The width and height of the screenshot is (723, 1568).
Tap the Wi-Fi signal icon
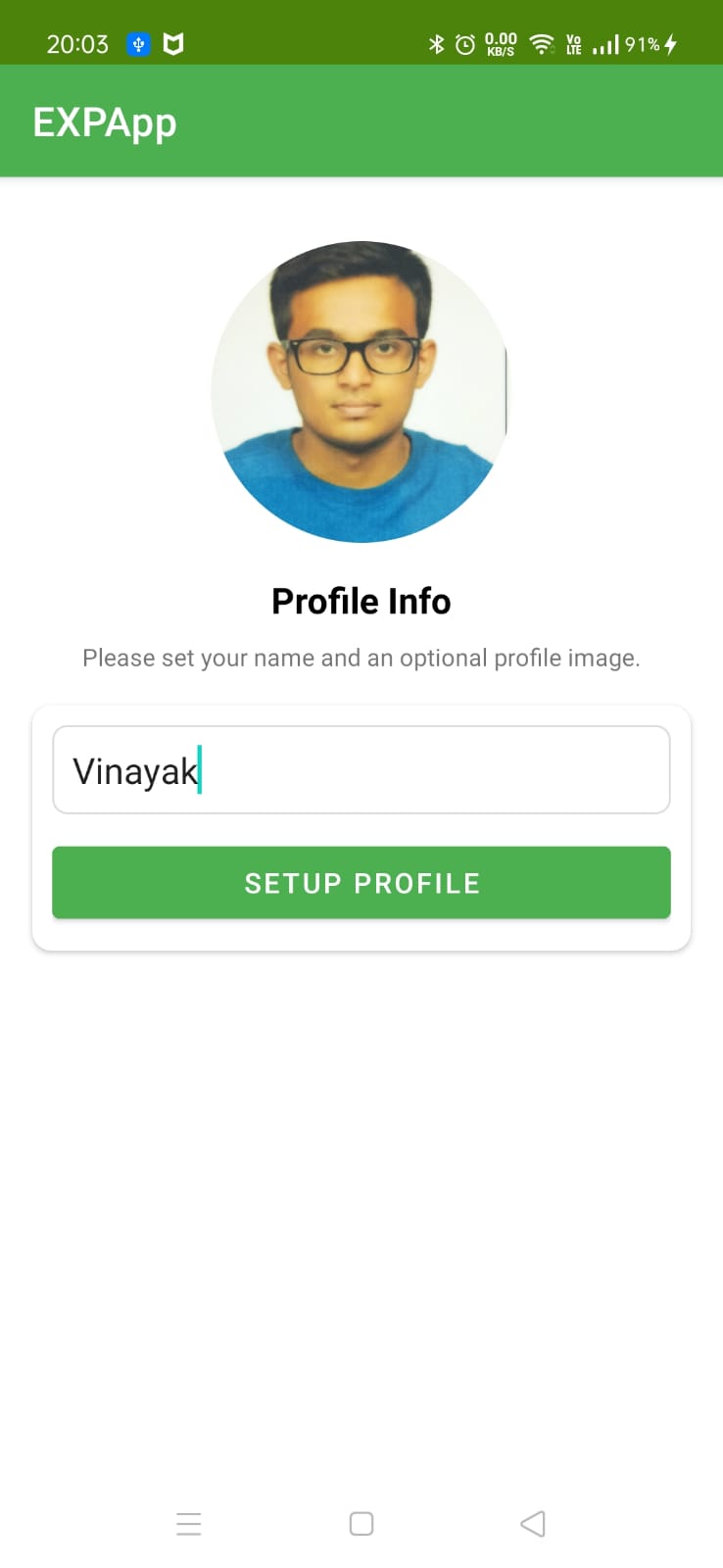click(541, 43)
